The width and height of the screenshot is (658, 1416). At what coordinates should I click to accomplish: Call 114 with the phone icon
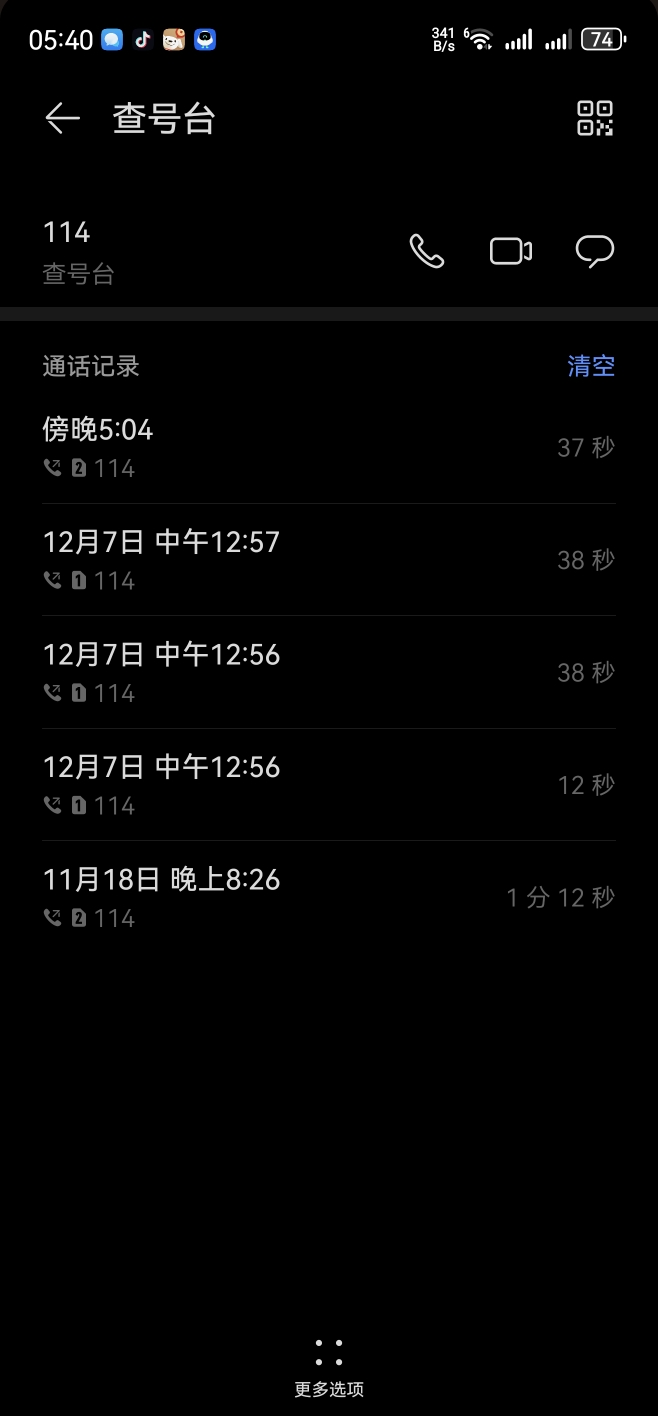tap(427, 251)
